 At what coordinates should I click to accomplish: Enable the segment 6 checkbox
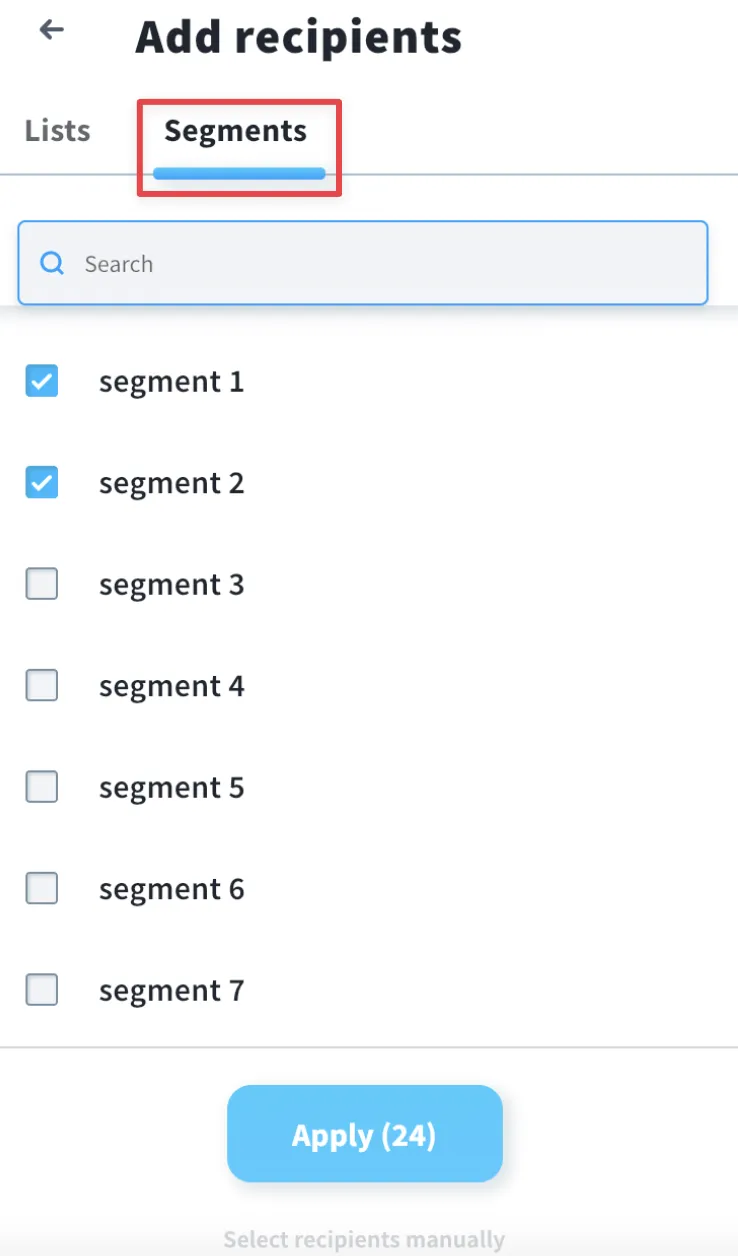42,889
